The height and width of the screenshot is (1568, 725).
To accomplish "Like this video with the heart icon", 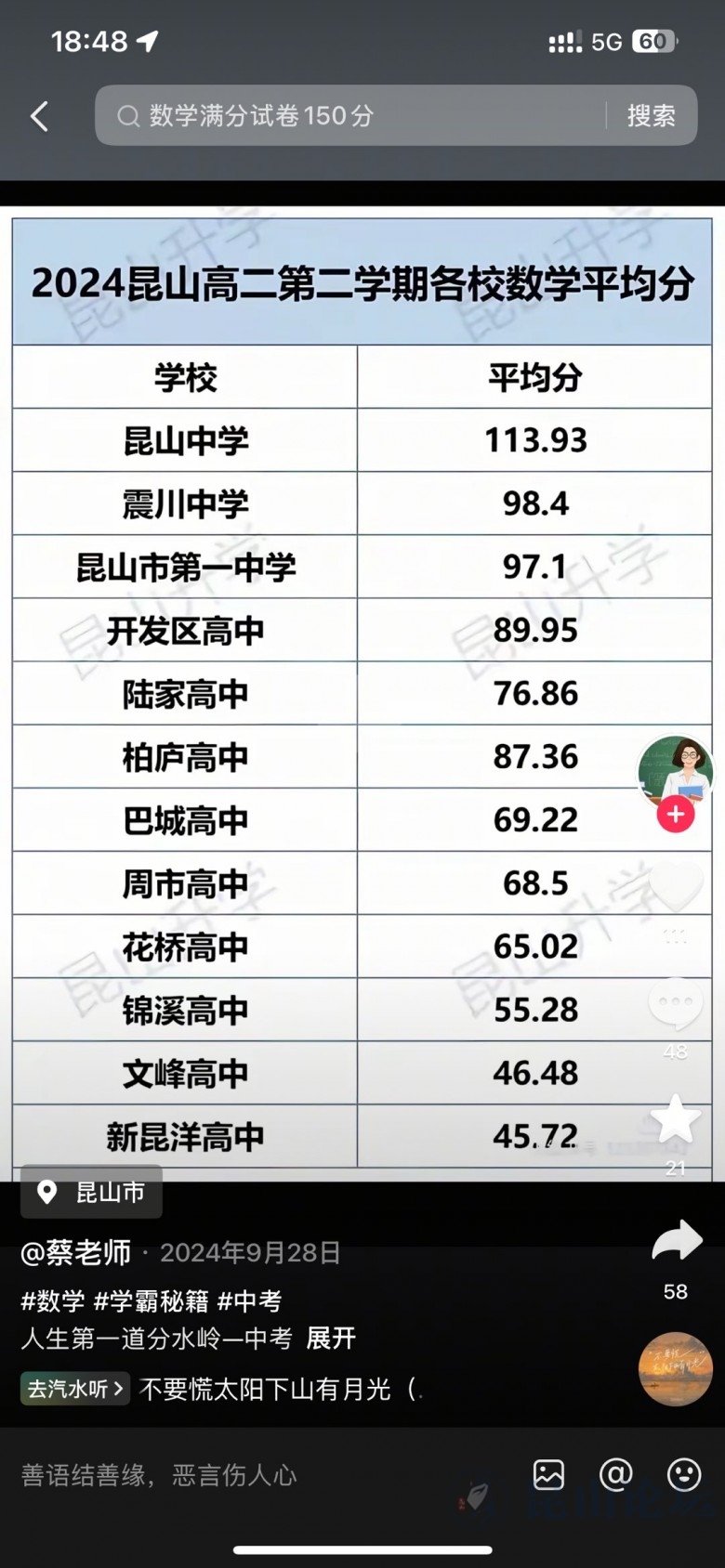I will click(x=676, y=887).
